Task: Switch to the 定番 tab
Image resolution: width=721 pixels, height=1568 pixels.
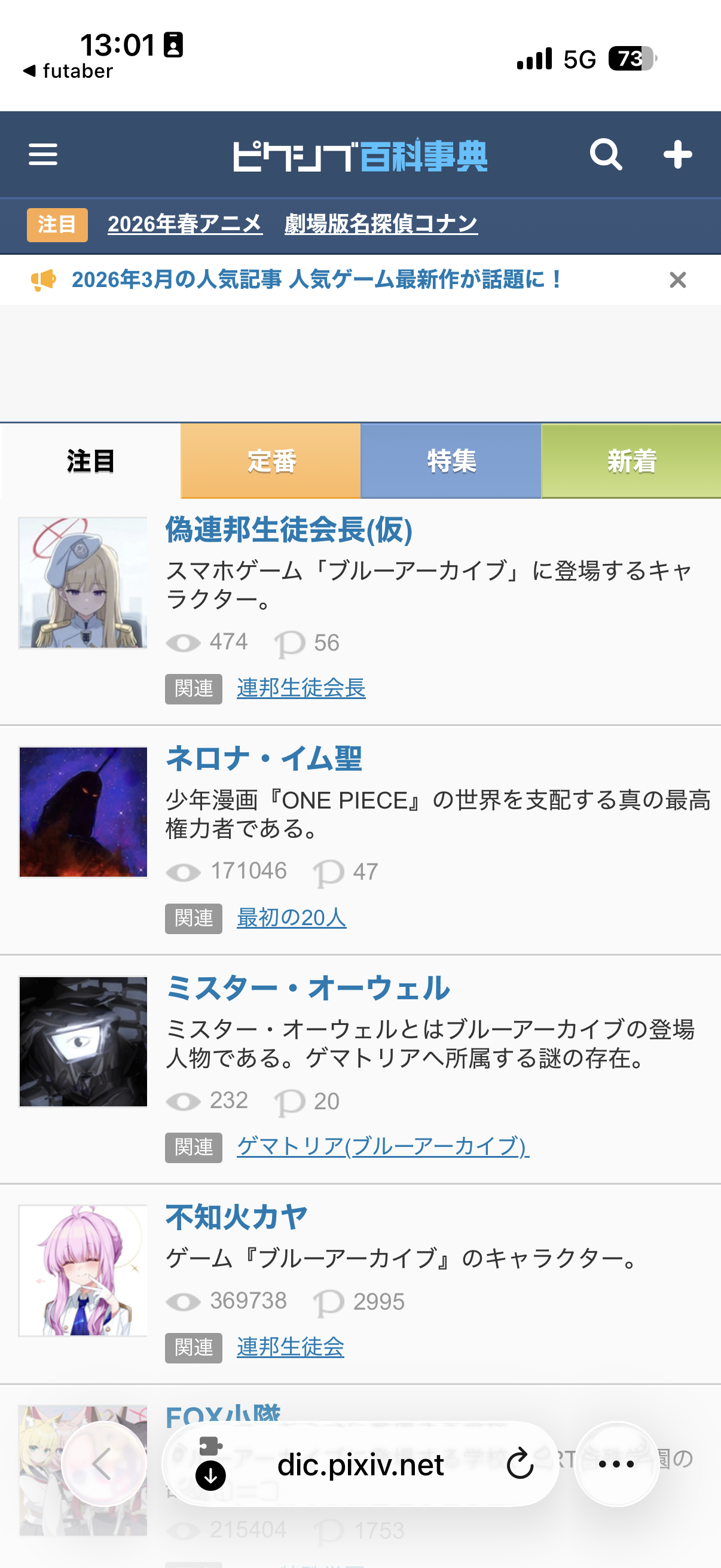Action: click(271, 461)
